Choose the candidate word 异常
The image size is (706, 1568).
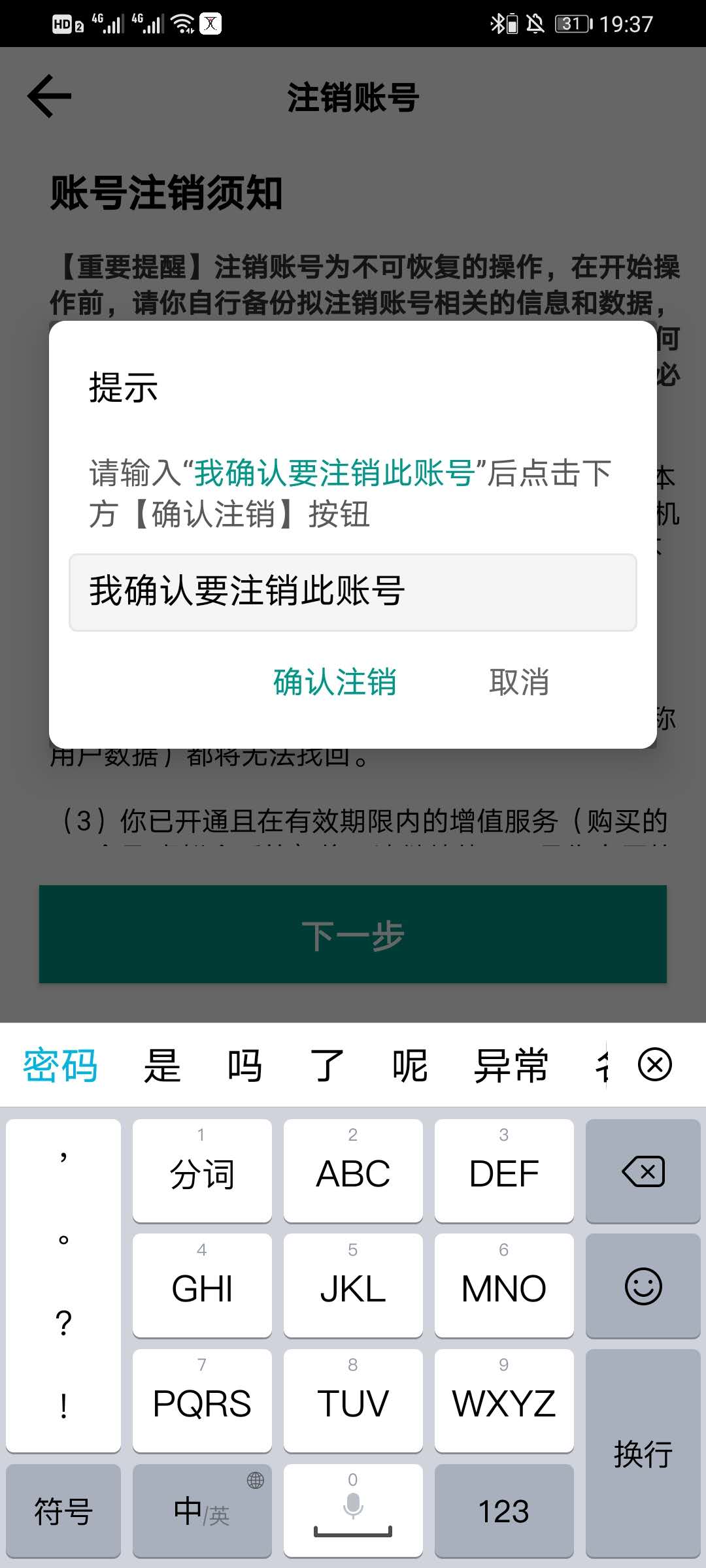pos(511,1065)
